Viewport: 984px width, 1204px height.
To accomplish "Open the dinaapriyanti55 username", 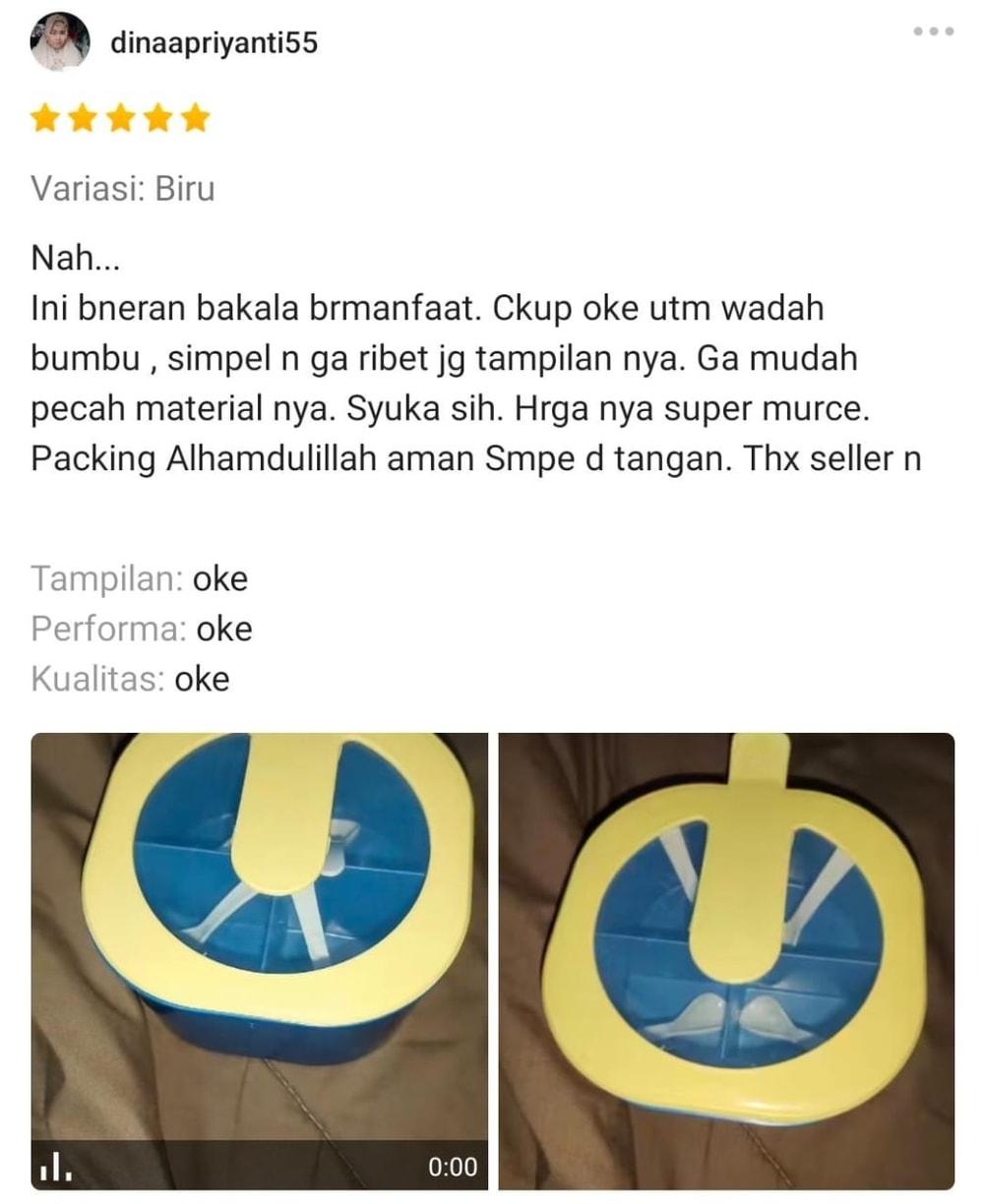I will 214,44.
